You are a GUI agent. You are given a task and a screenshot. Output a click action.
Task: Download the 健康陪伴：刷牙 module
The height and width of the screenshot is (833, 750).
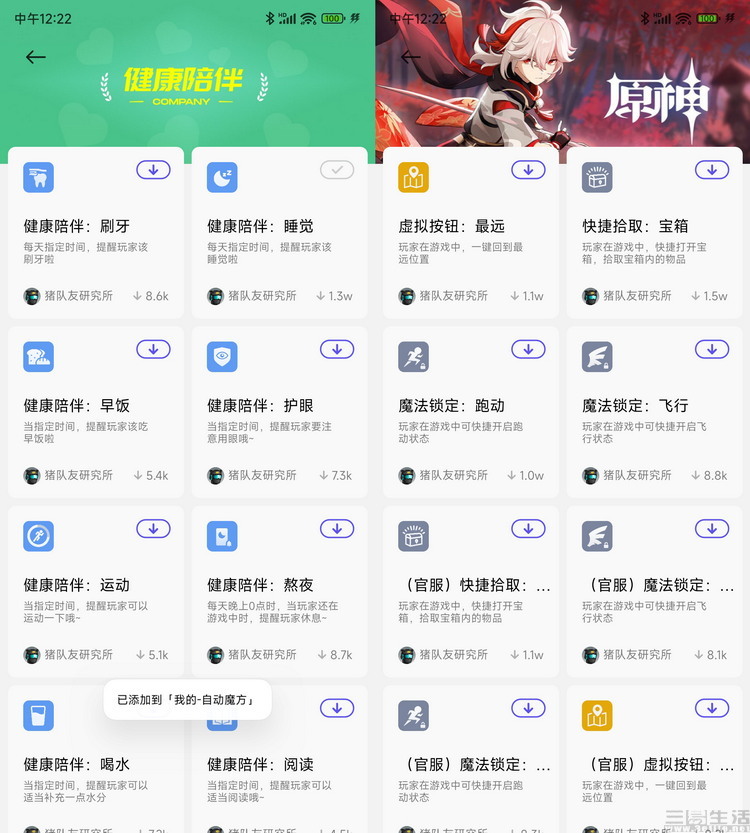[x=153, y=170]
